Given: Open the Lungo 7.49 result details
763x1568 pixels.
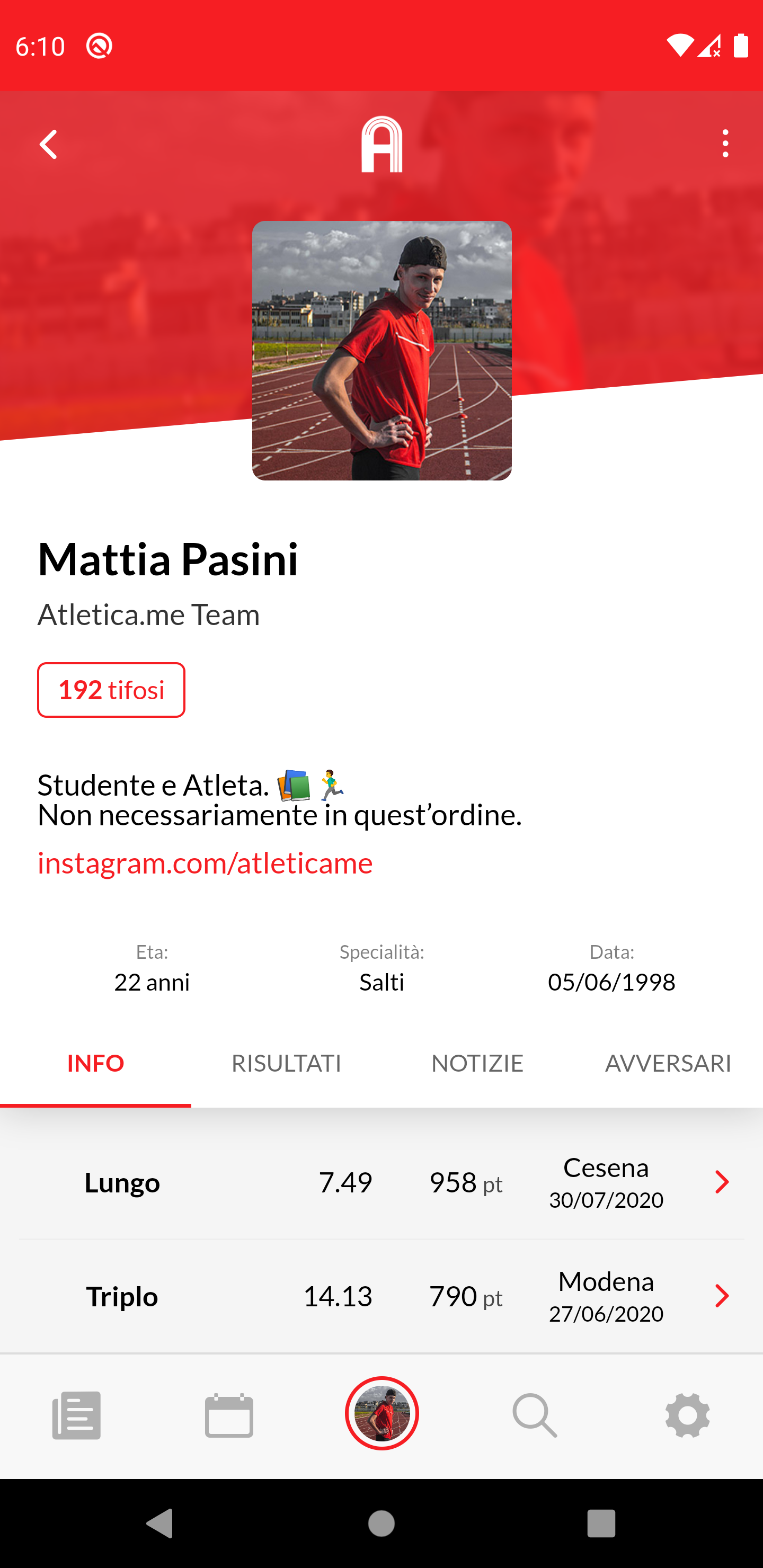Looking at the screenshot, I should pos(722,1182).
